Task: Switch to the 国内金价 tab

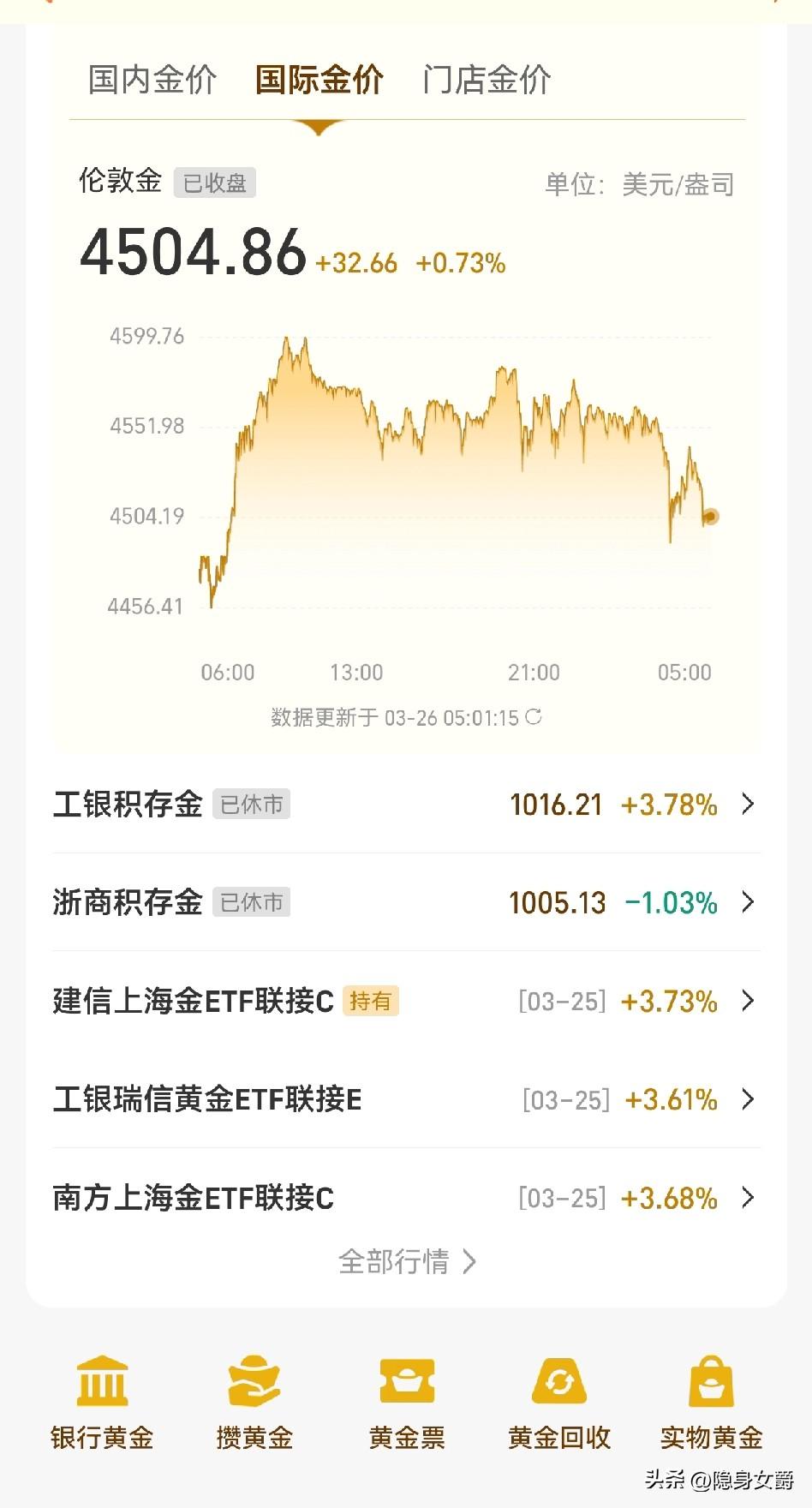Action: pos(151,79)
